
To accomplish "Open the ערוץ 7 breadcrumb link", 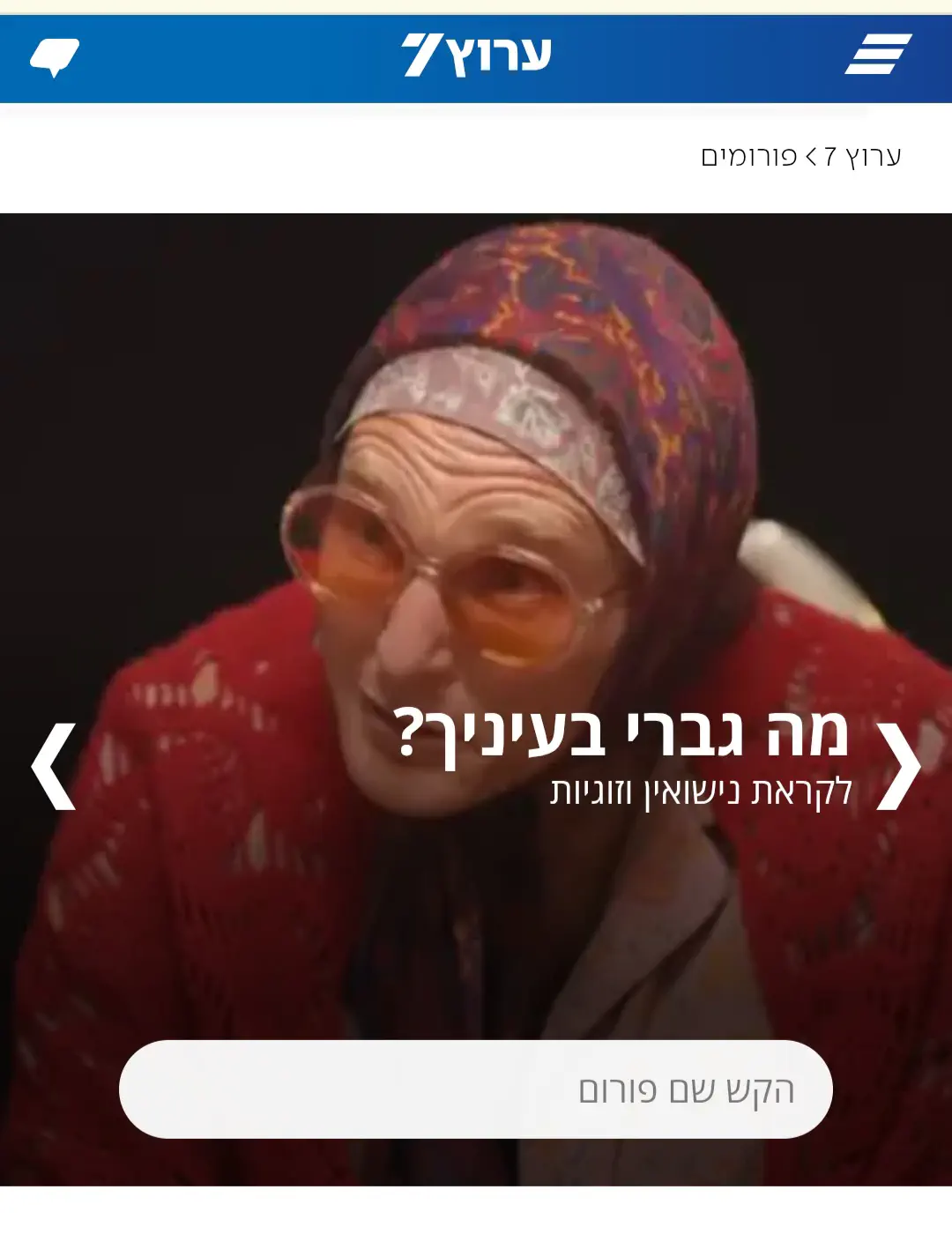I will 863,157.
